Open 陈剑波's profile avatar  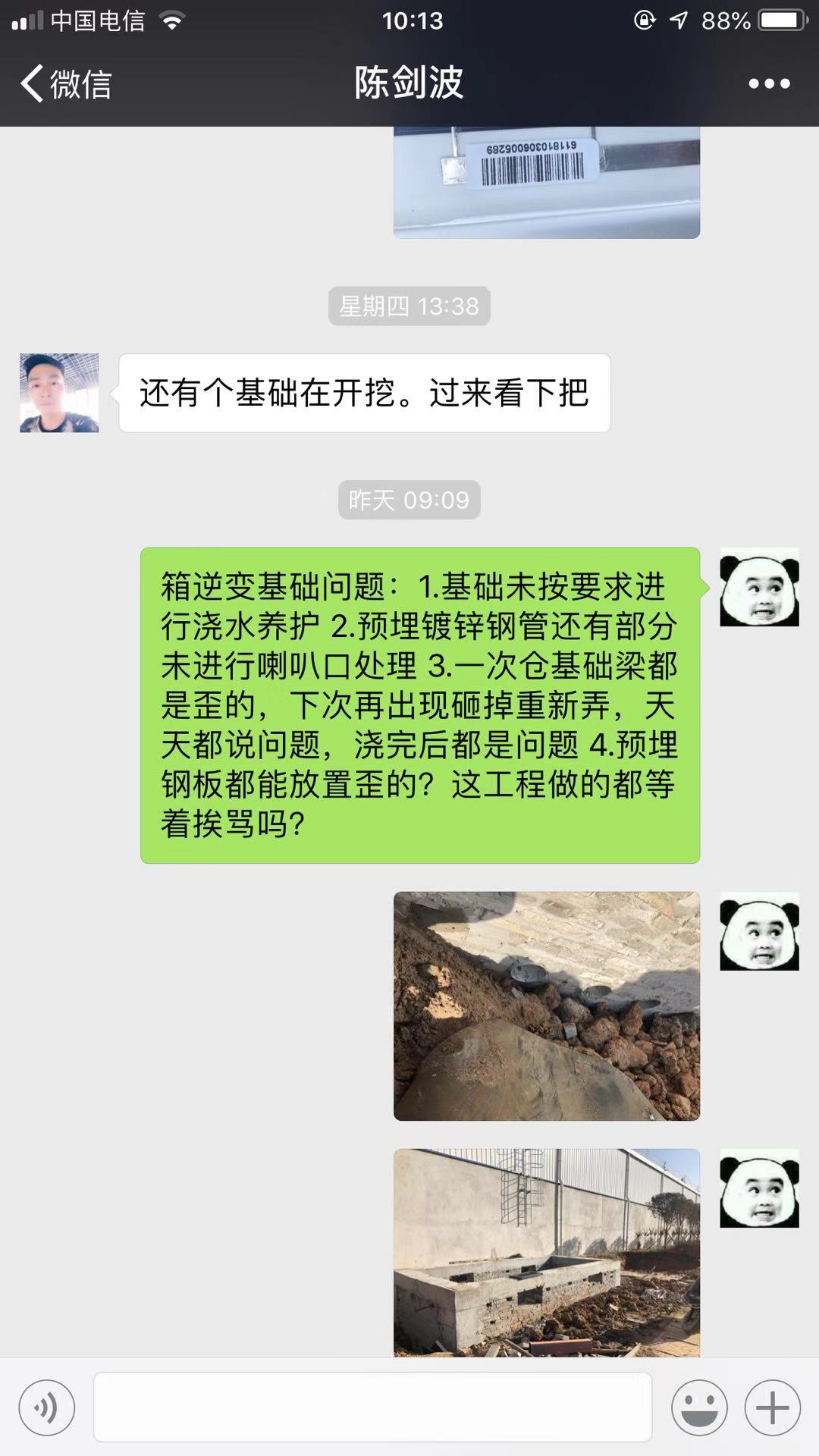tap(59, 393)
